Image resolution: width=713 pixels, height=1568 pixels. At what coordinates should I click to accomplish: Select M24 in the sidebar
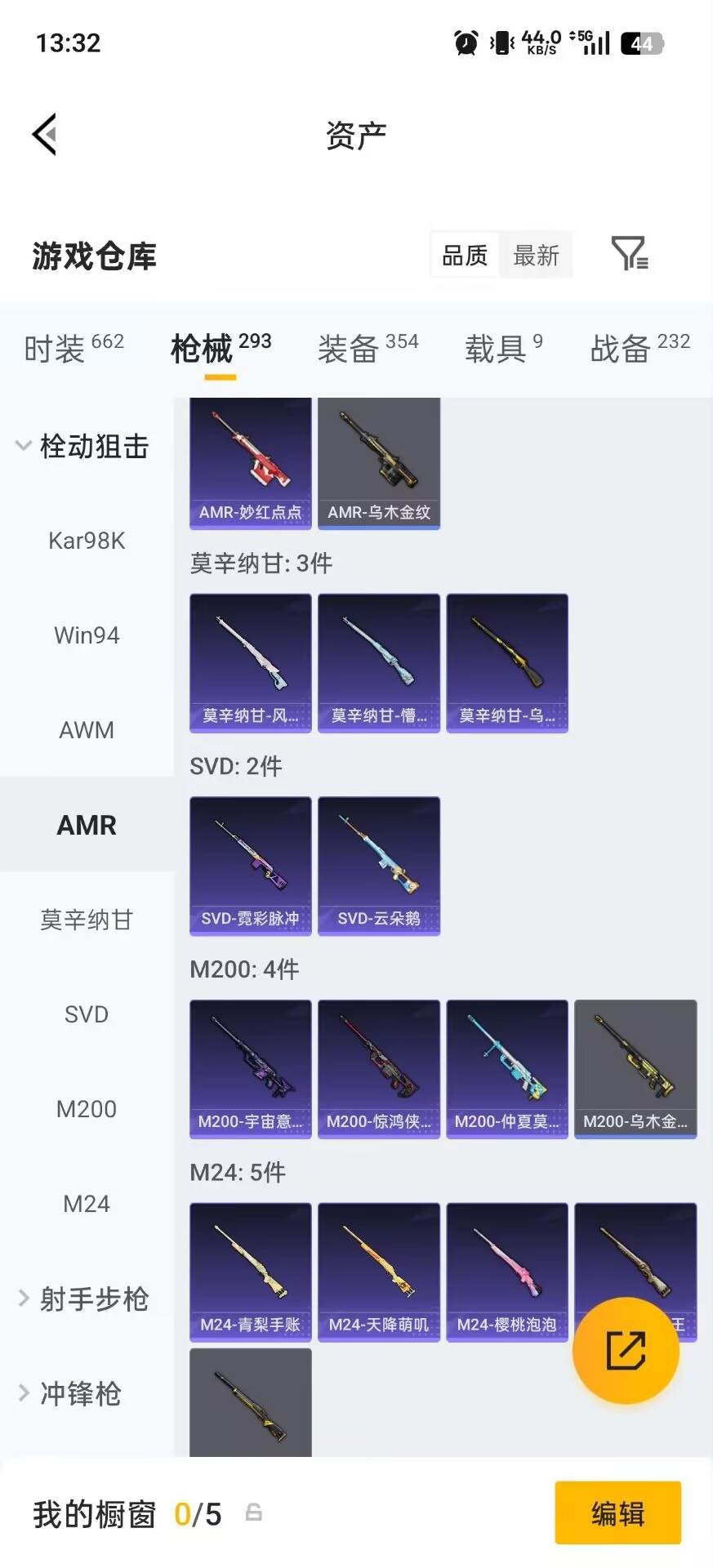(87, 1204)
